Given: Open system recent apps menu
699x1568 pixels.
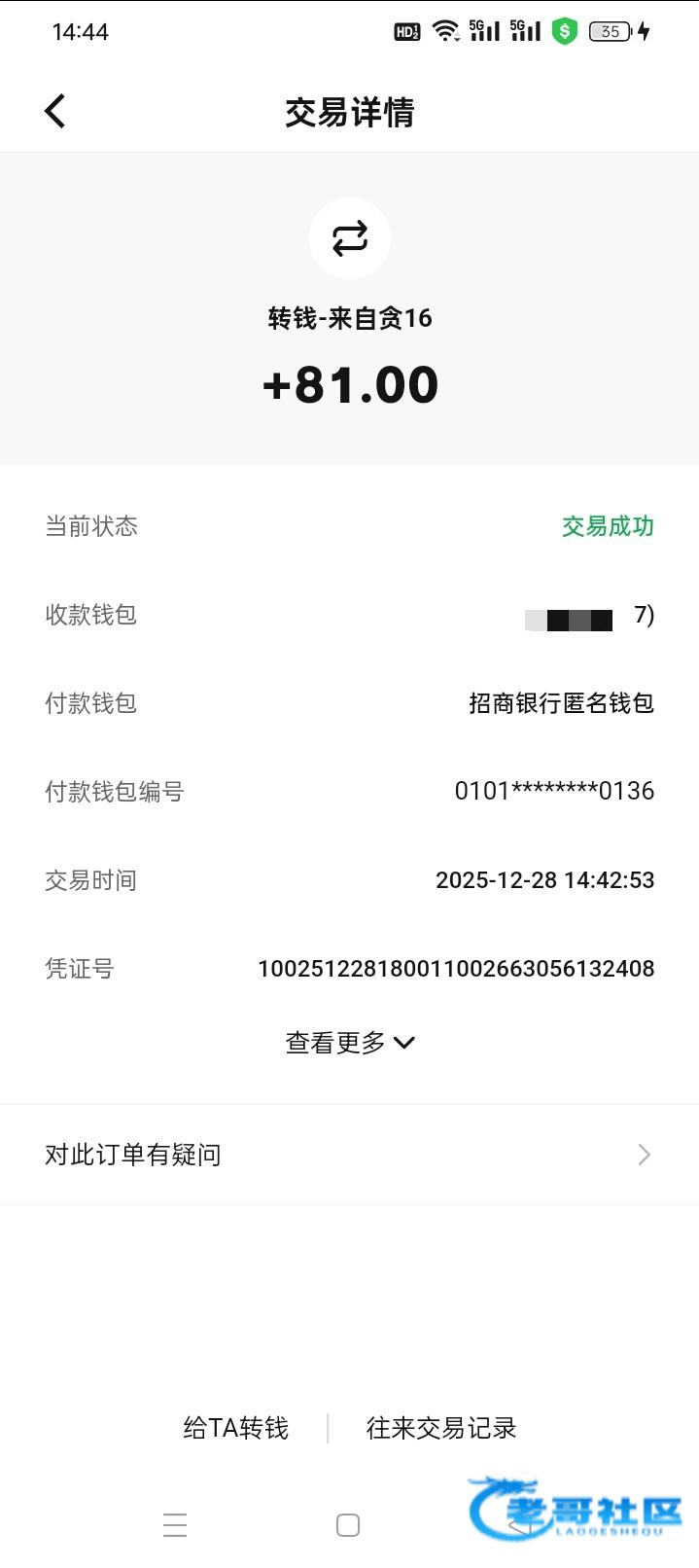Looking at the screenshot, I should pos(175,1524).
